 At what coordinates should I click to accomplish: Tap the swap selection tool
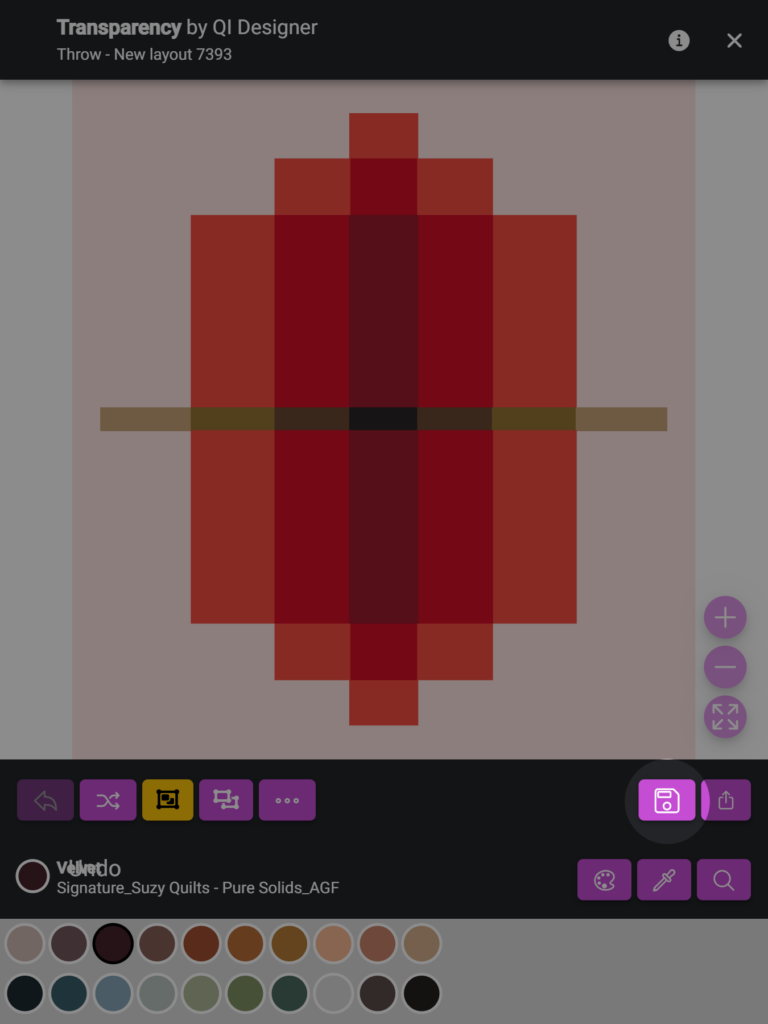[x=226, y=800]
